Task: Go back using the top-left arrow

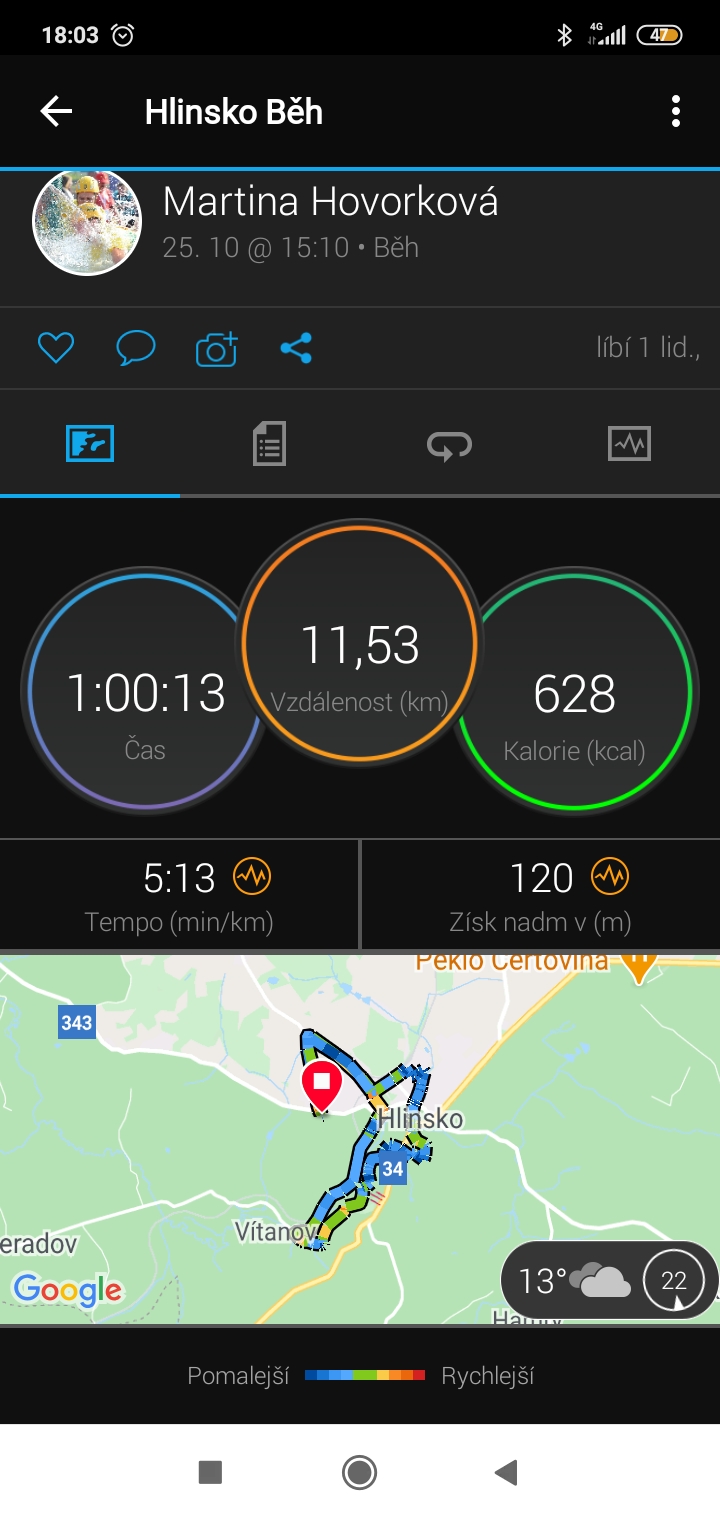Action: 56,111
